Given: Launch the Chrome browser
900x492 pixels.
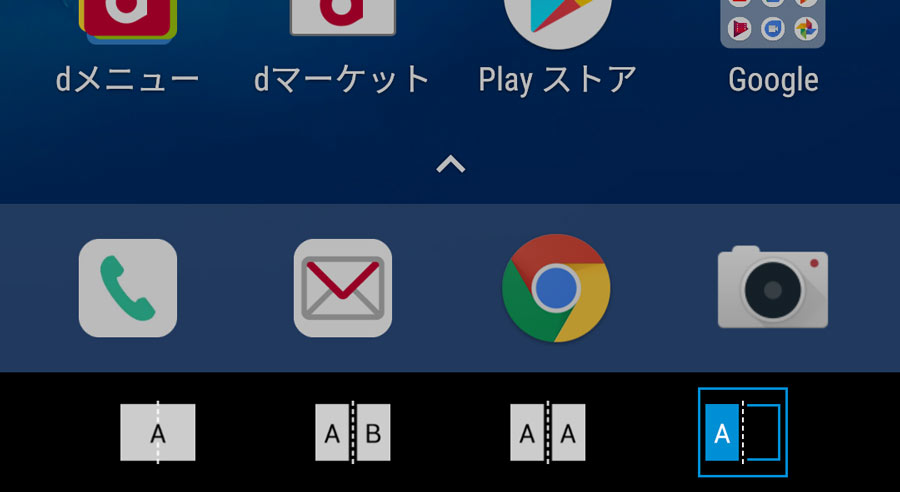Looking at the screenshot, I should click(556, 288).
